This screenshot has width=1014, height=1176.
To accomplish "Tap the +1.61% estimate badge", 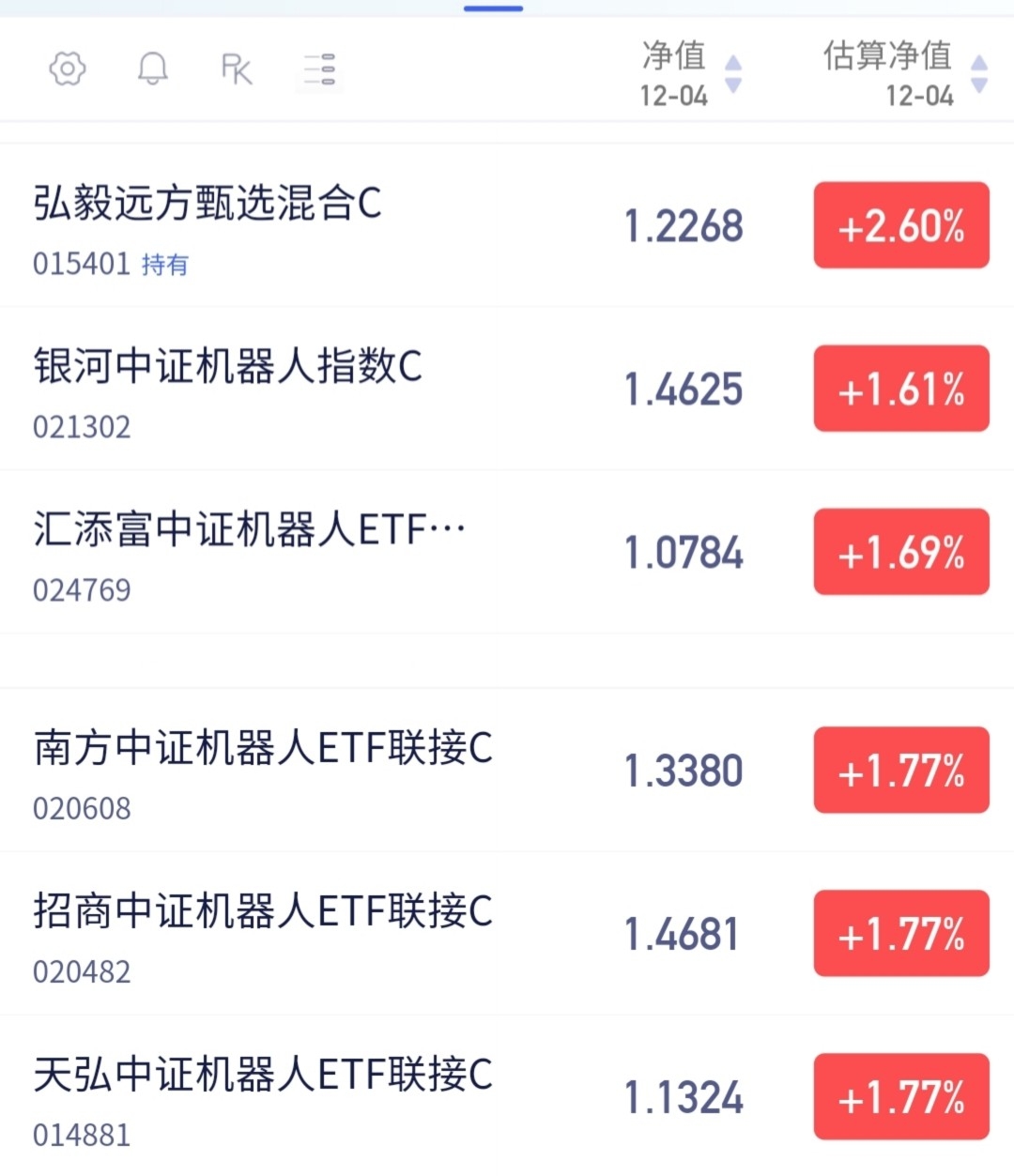I will pos(901,389).
